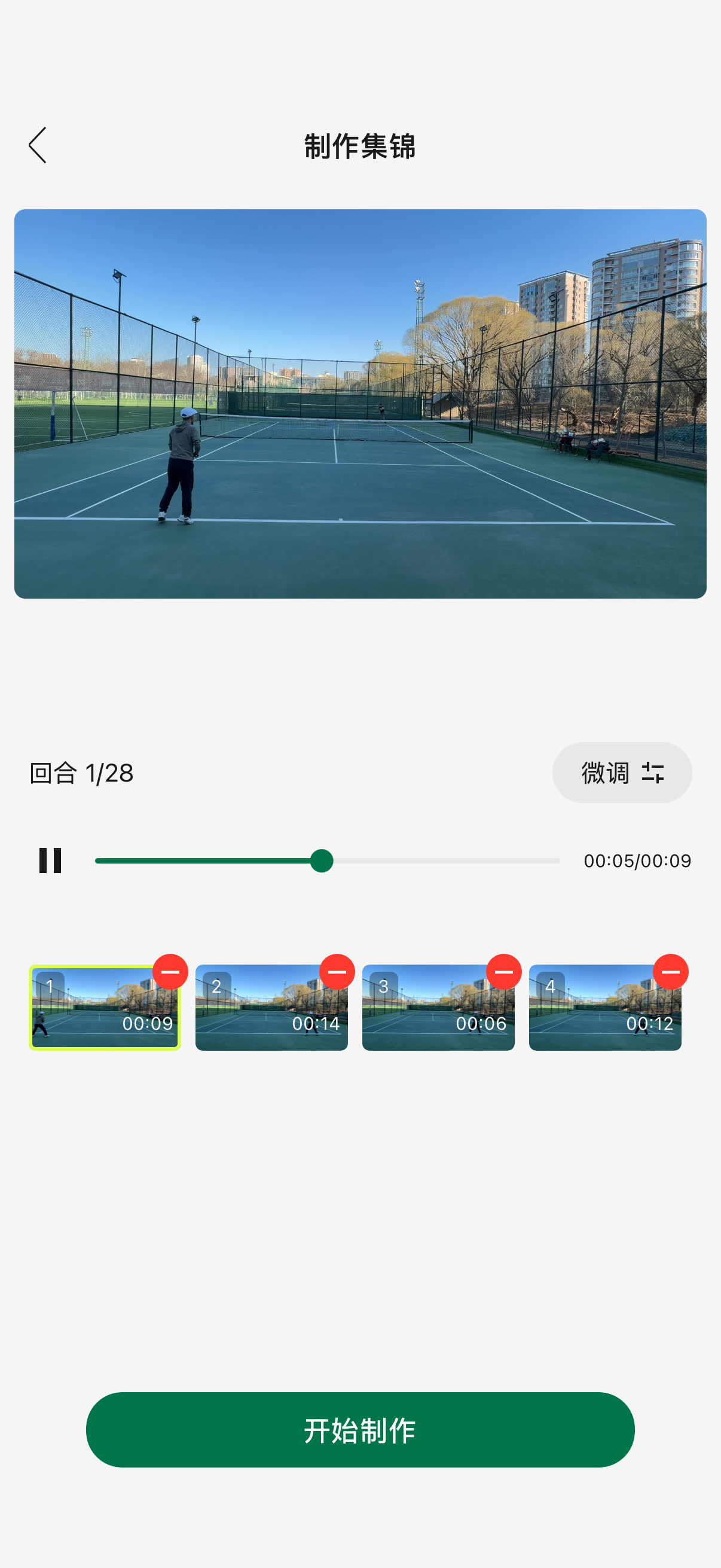Image resolution: width=721 pixels, height=1568 pixels.
Task: Pause the playing video
Action: [x=50, y=861]
